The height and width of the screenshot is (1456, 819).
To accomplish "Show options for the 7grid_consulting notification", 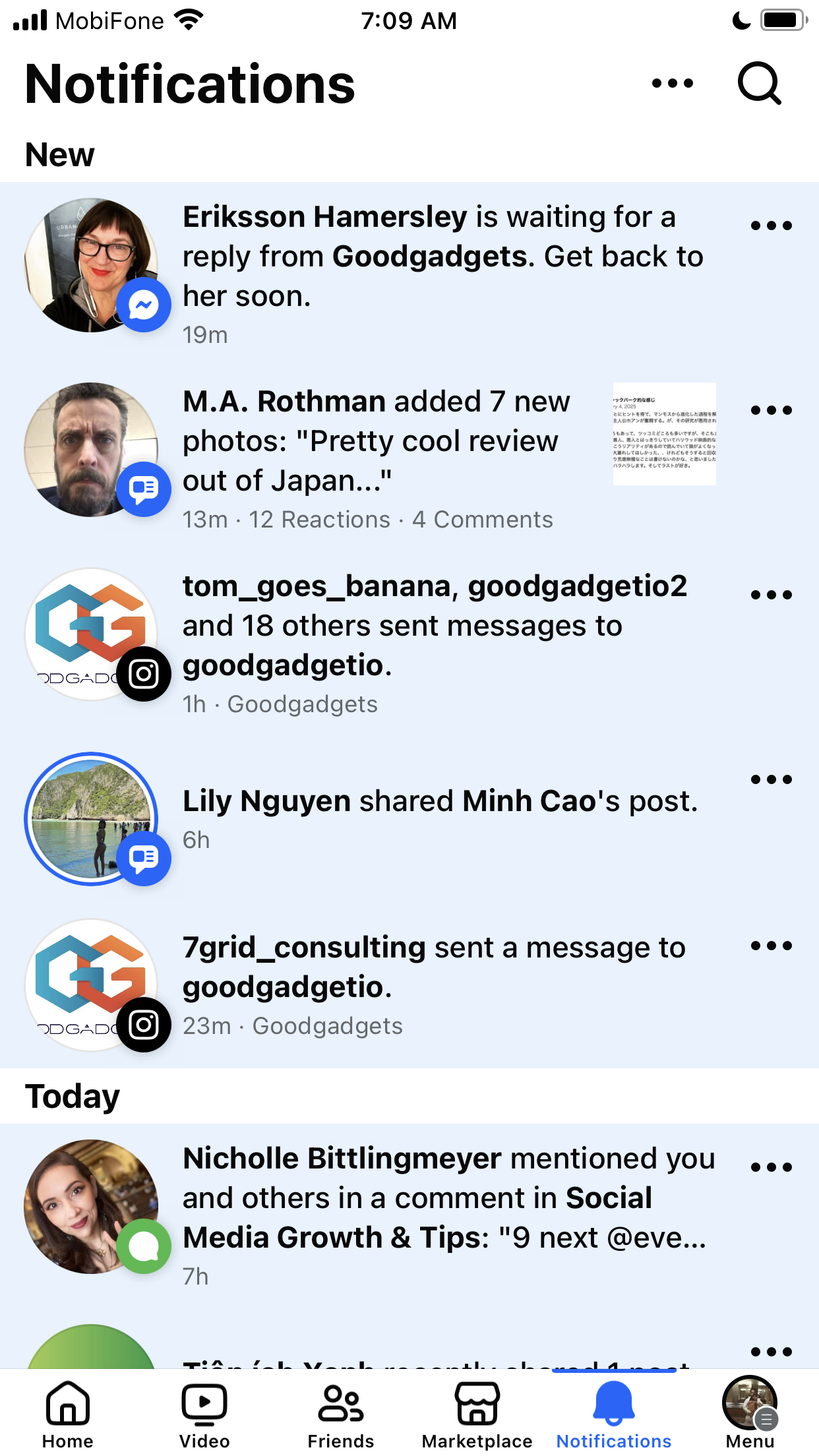I will [x=771, y=946].
